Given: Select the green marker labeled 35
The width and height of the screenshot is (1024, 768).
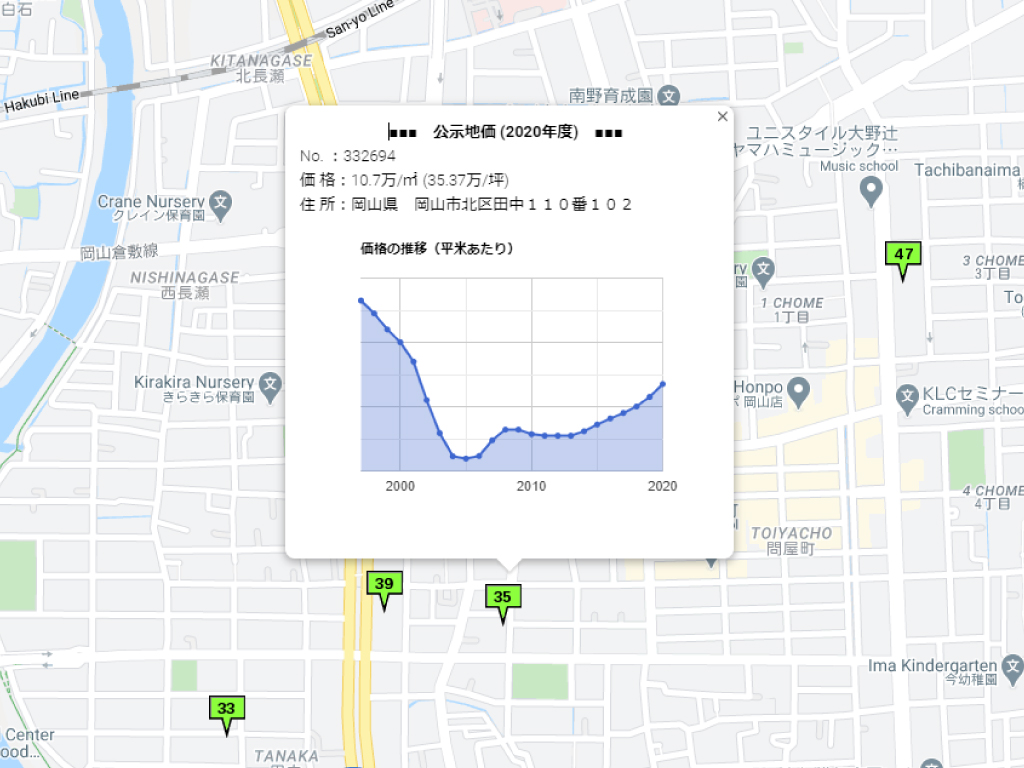Looking at the screenshot, I should (x=503, y=598).
